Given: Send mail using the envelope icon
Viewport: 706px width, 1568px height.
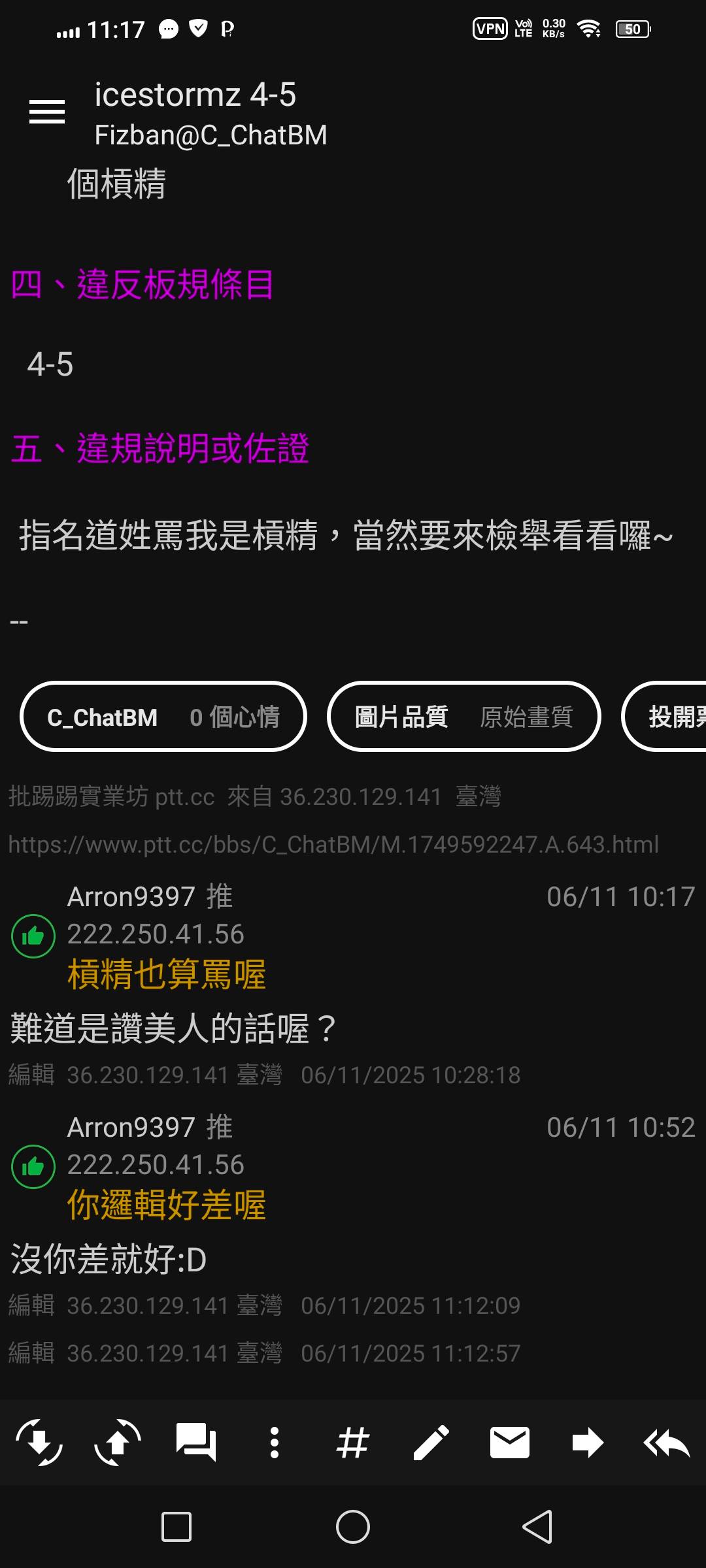Looking at the screenshot, I should [510, 1443].
